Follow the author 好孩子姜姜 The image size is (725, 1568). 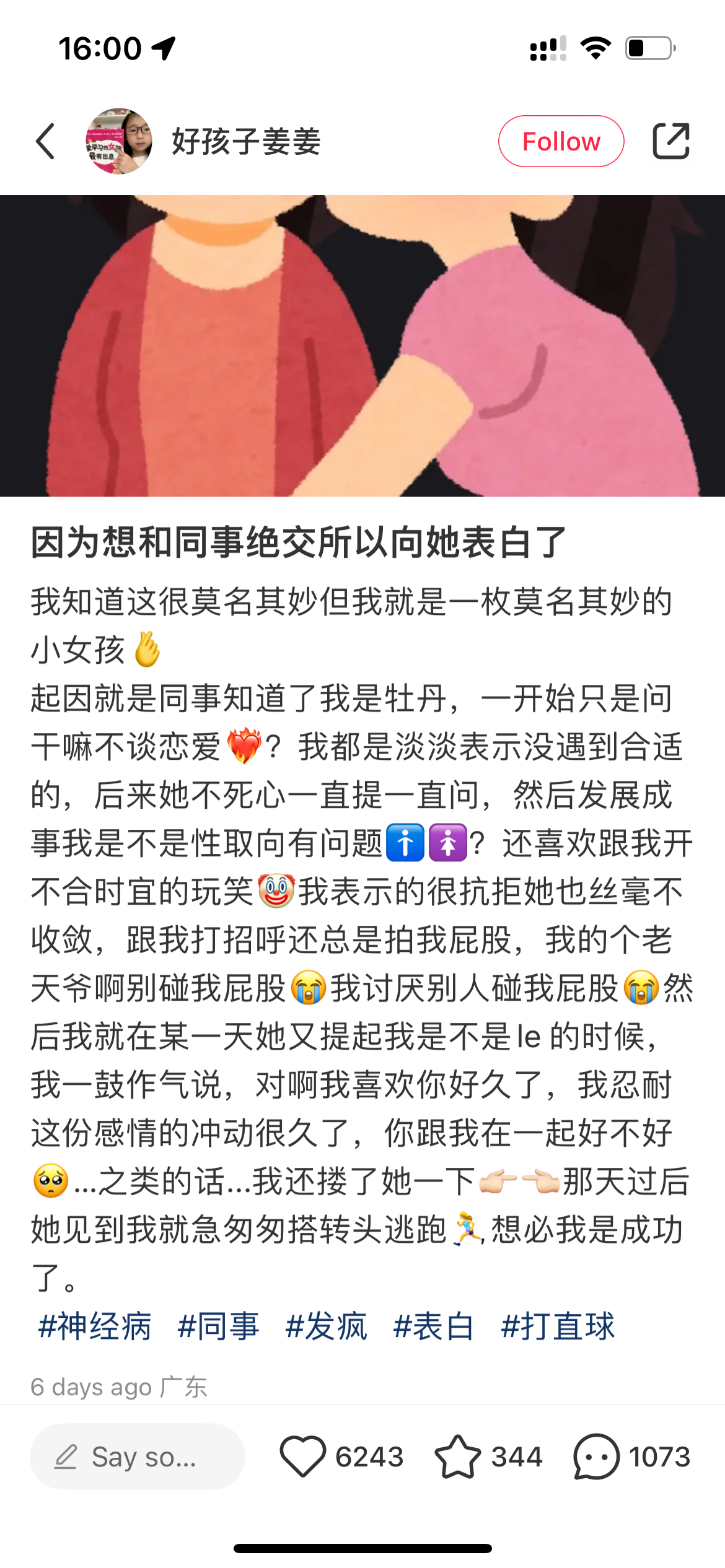(x=561, y=141)
